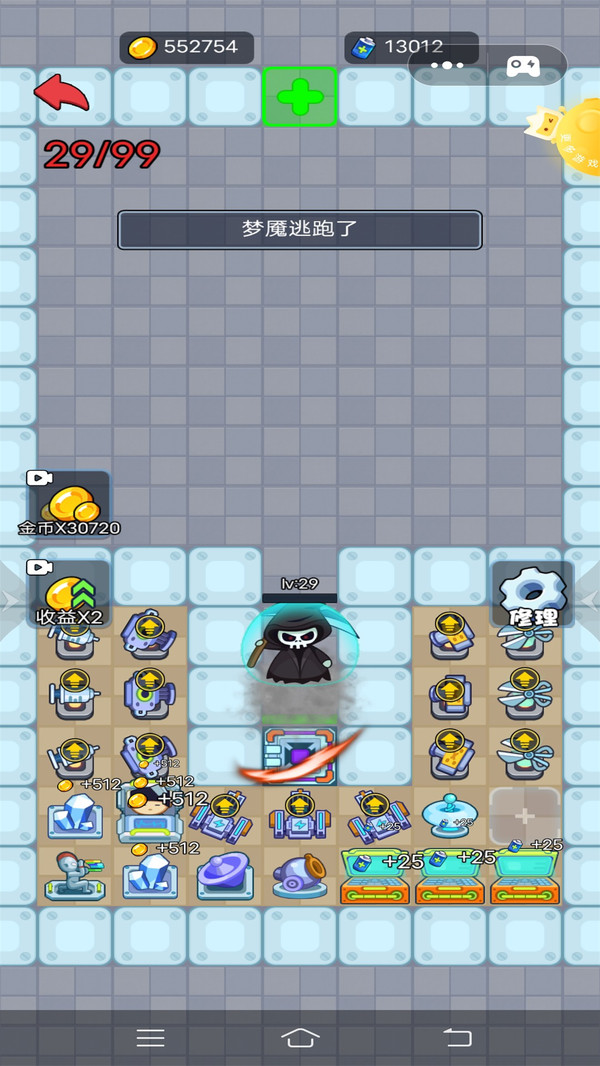This screenshot has height=1066, width=600.
Task: Tap the green plus tile
Action: (x=299, y=97)
